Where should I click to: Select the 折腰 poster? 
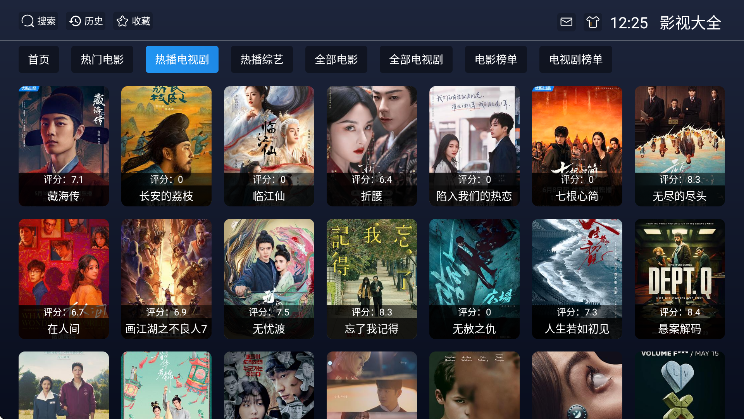[x=372, y=145]
